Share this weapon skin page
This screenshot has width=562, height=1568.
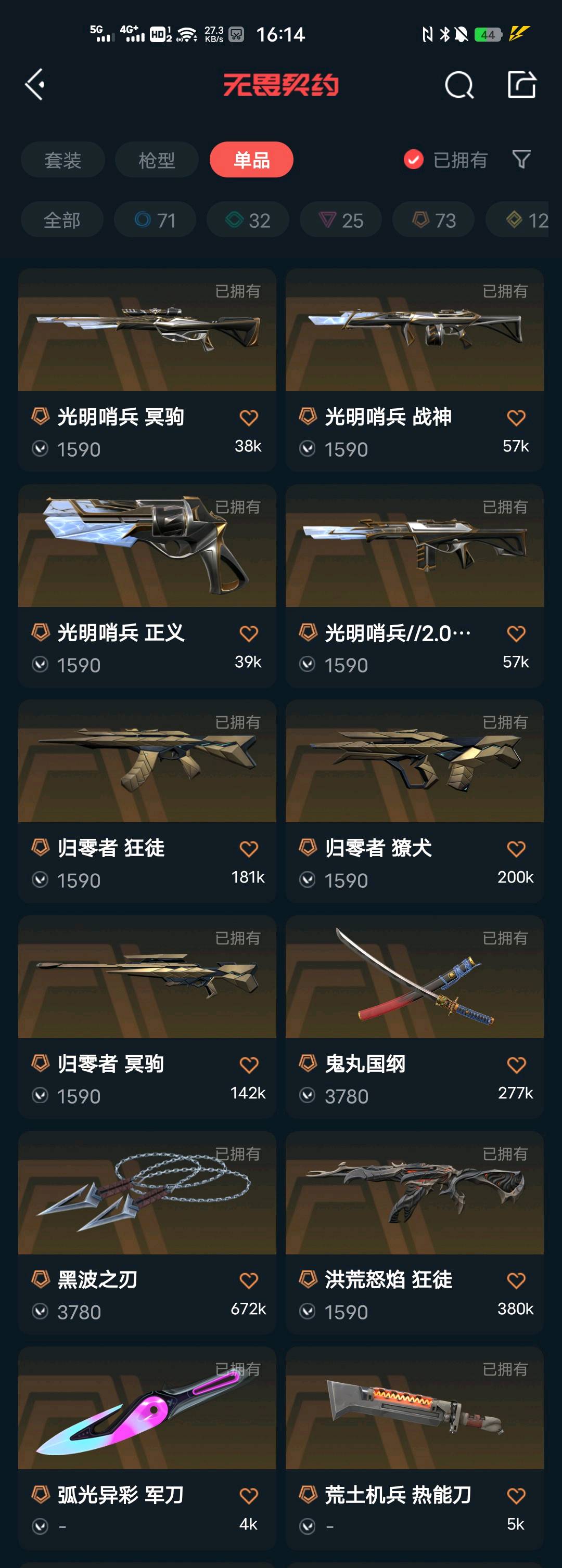pyautogui.click(x=522, y=84)
